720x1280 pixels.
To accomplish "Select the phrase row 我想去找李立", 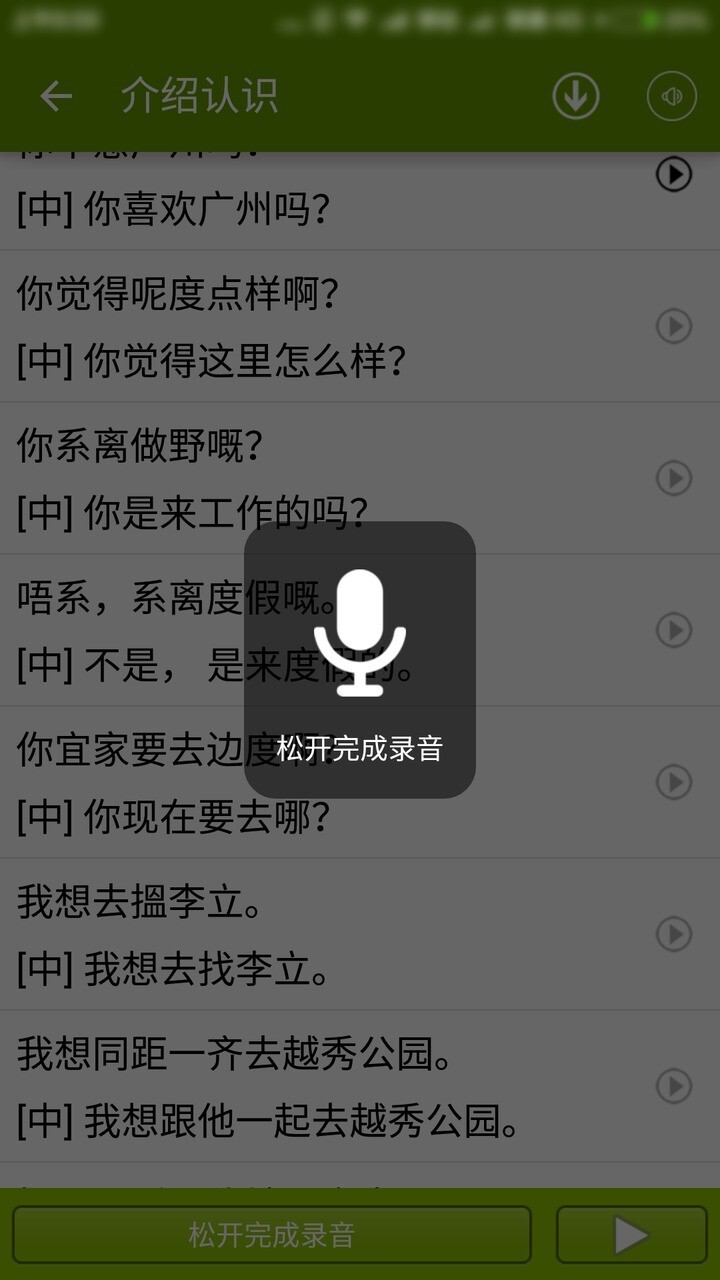I will coord(200,965).
